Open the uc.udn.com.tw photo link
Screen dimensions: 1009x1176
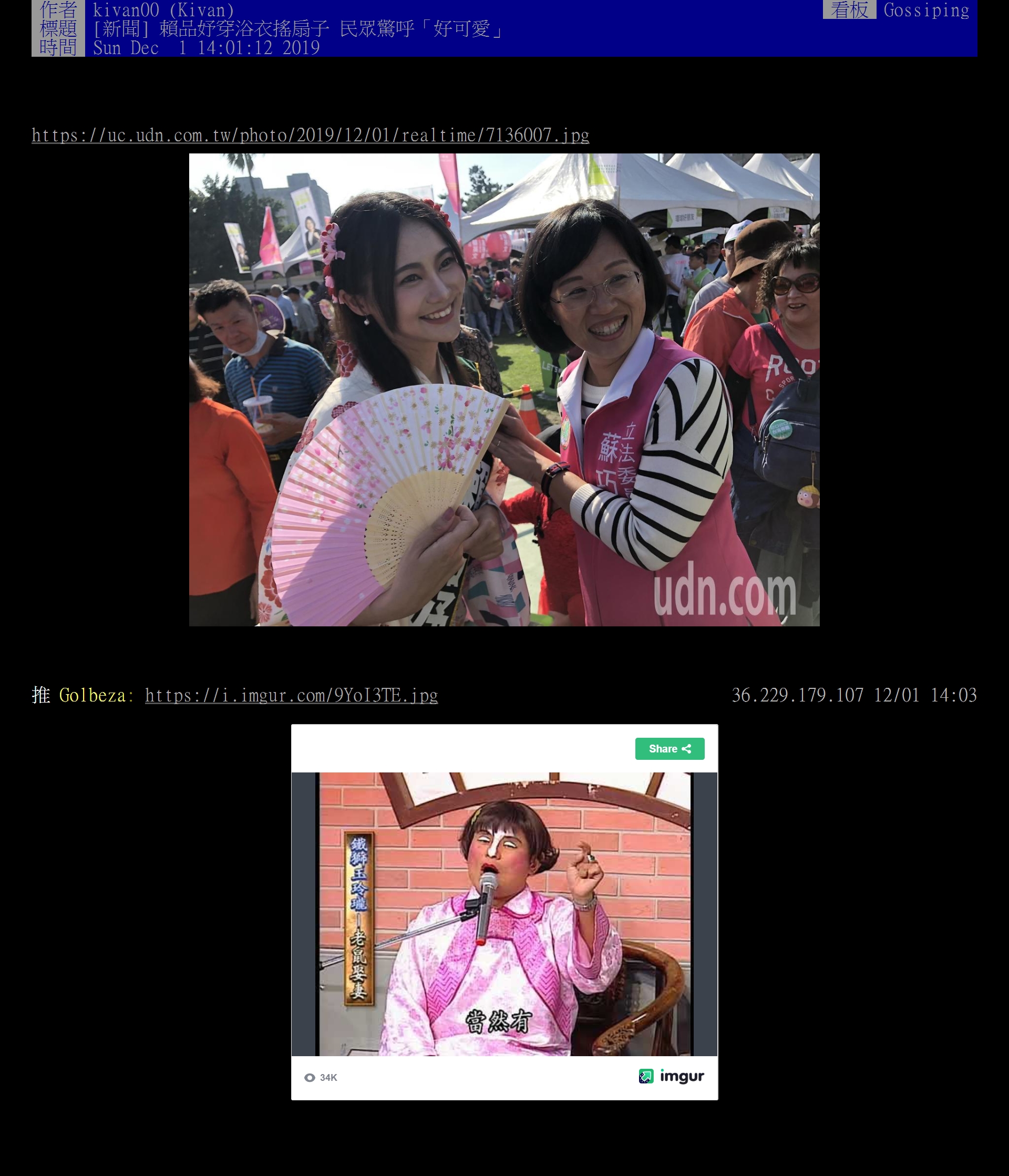click(310, 135)
